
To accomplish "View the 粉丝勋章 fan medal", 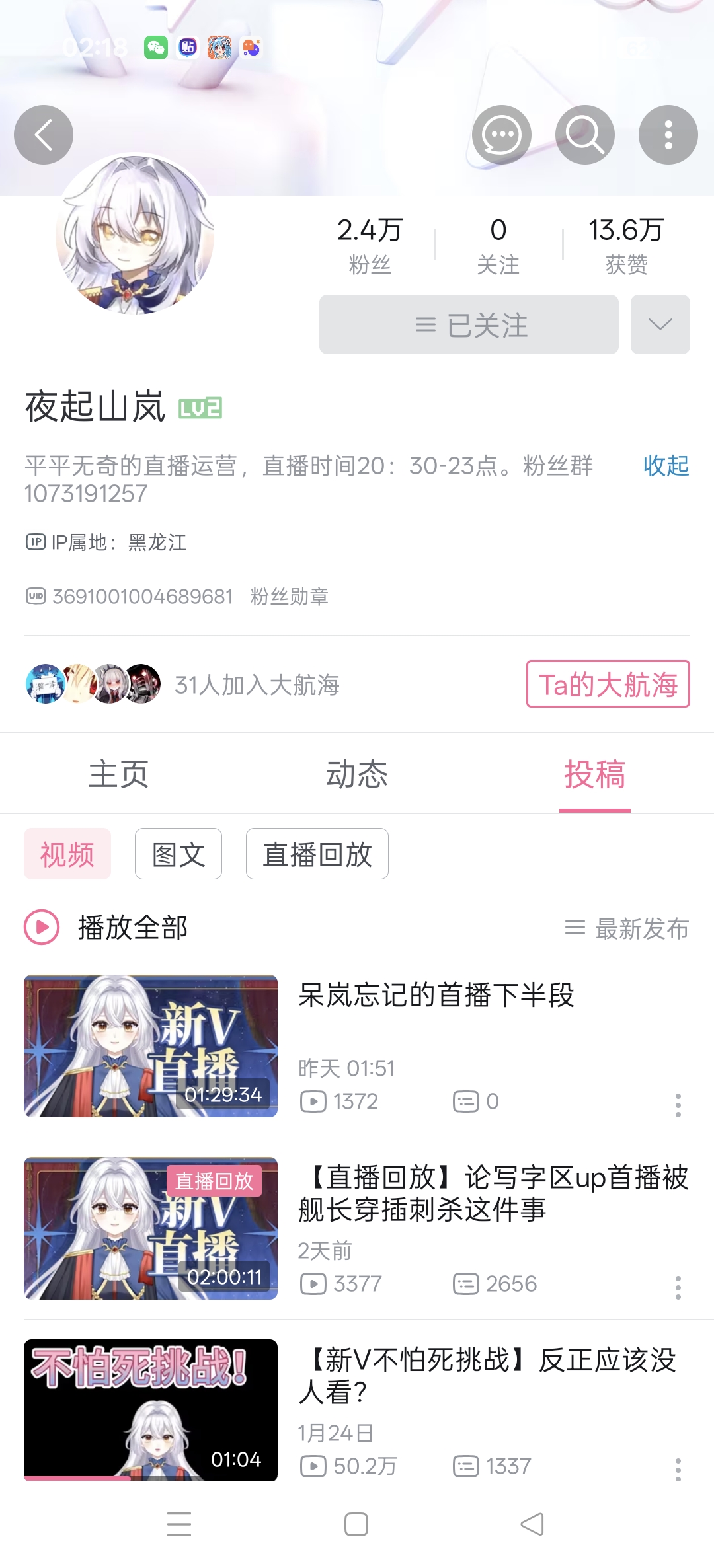I will point(290,597).
